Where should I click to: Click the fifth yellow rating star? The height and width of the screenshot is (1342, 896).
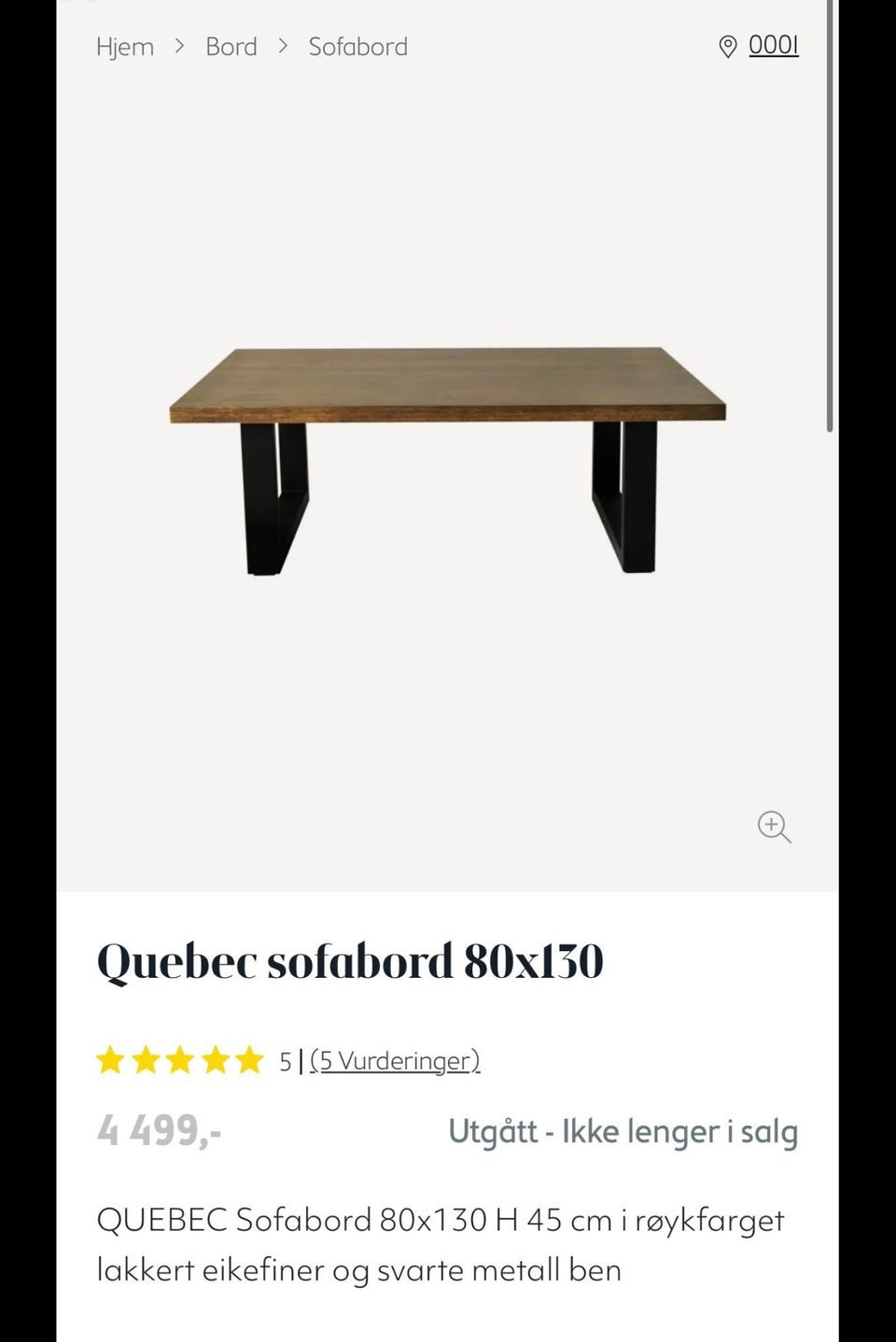(247, 1060)
